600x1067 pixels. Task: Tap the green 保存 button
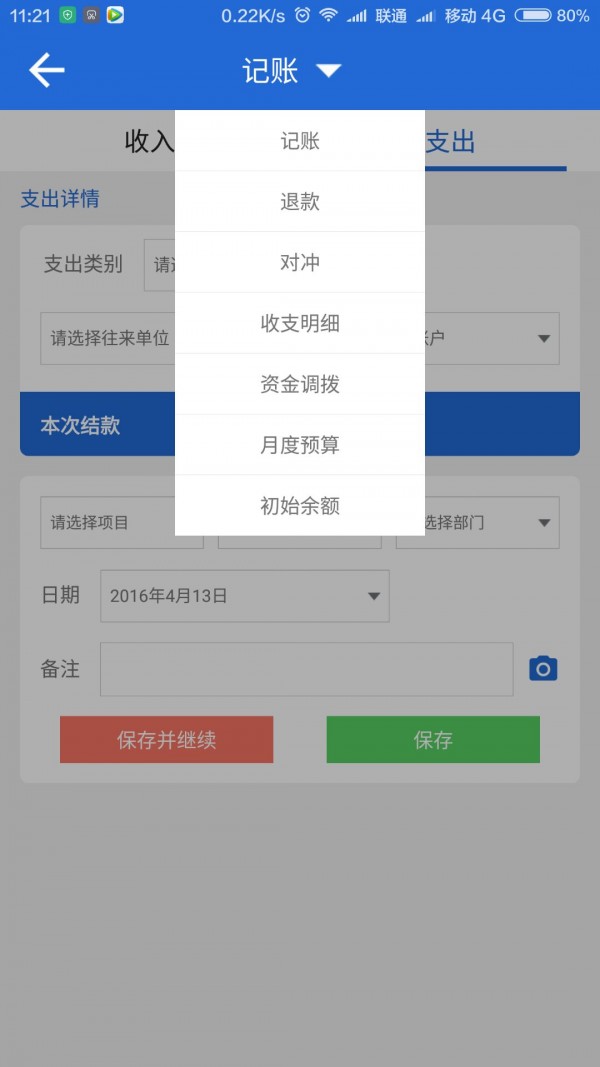pos(433,740)
